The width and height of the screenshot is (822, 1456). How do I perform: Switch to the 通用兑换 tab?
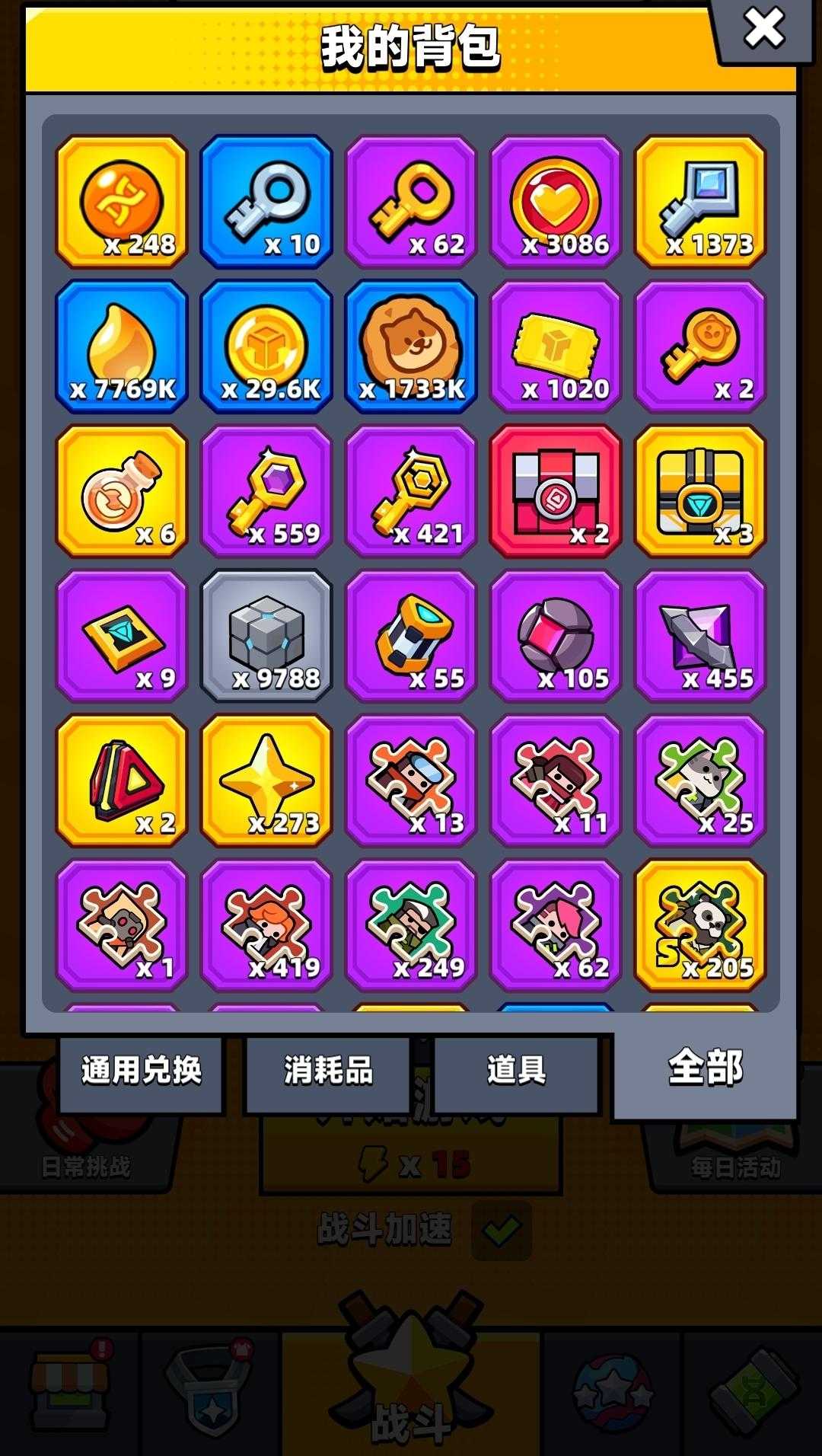pyautogui.click(x=141, y=1070)
